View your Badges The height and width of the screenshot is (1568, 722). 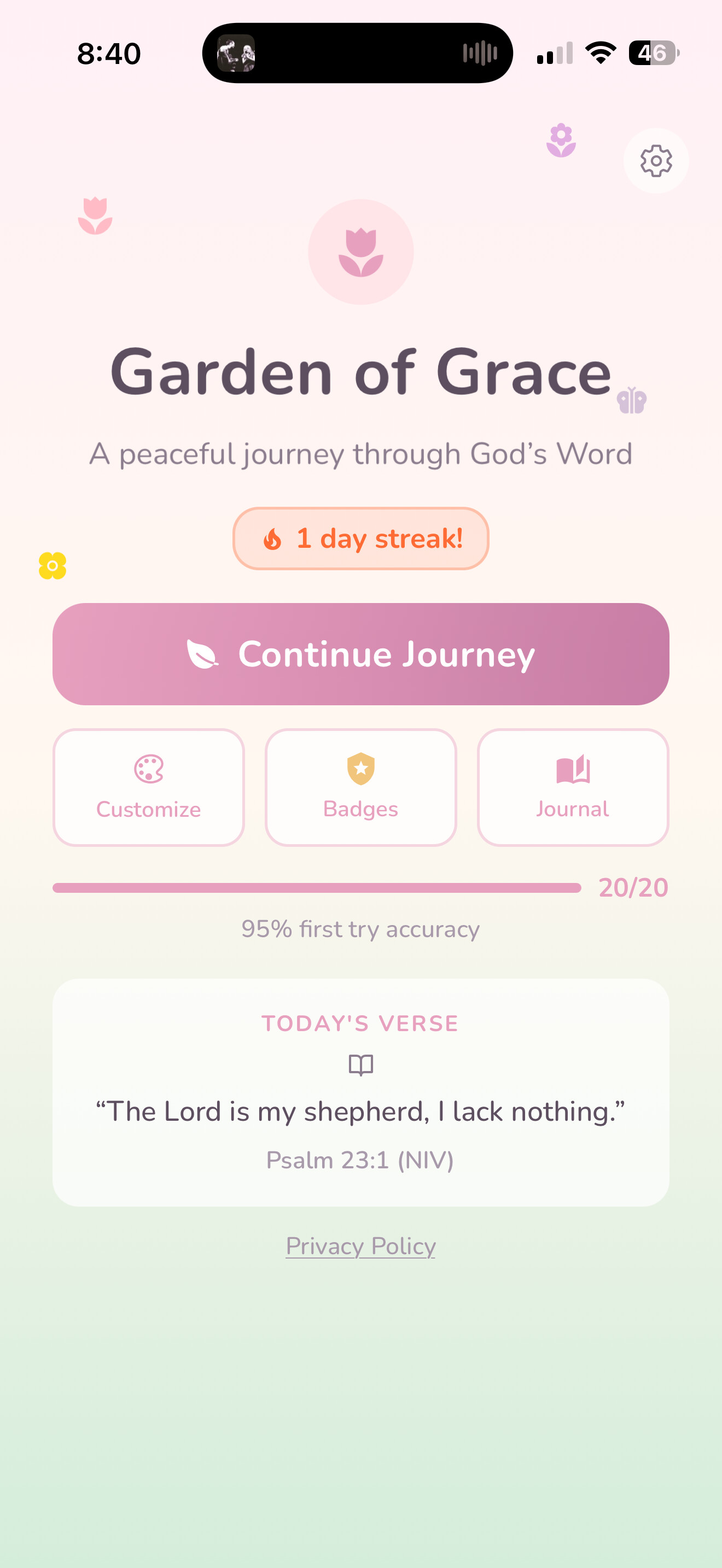pos(360,787)
